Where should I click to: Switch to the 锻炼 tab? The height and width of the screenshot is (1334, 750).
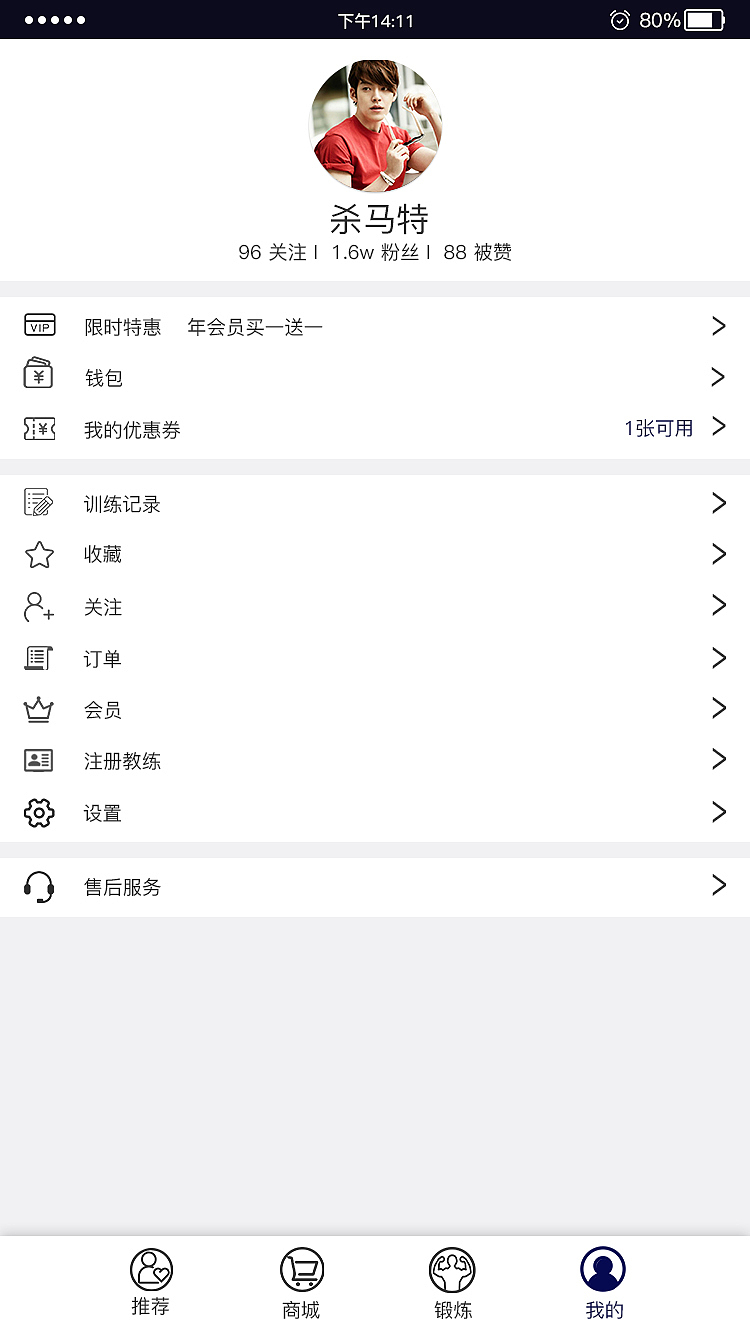[451, 1280]
